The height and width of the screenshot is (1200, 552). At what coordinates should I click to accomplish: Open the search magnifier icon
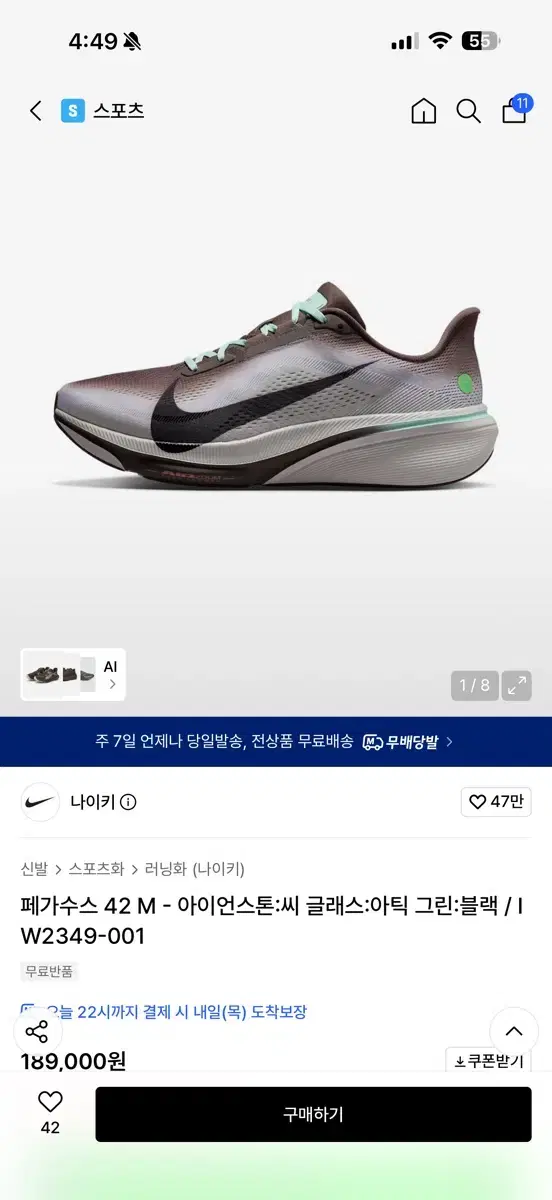pos(469,111)
